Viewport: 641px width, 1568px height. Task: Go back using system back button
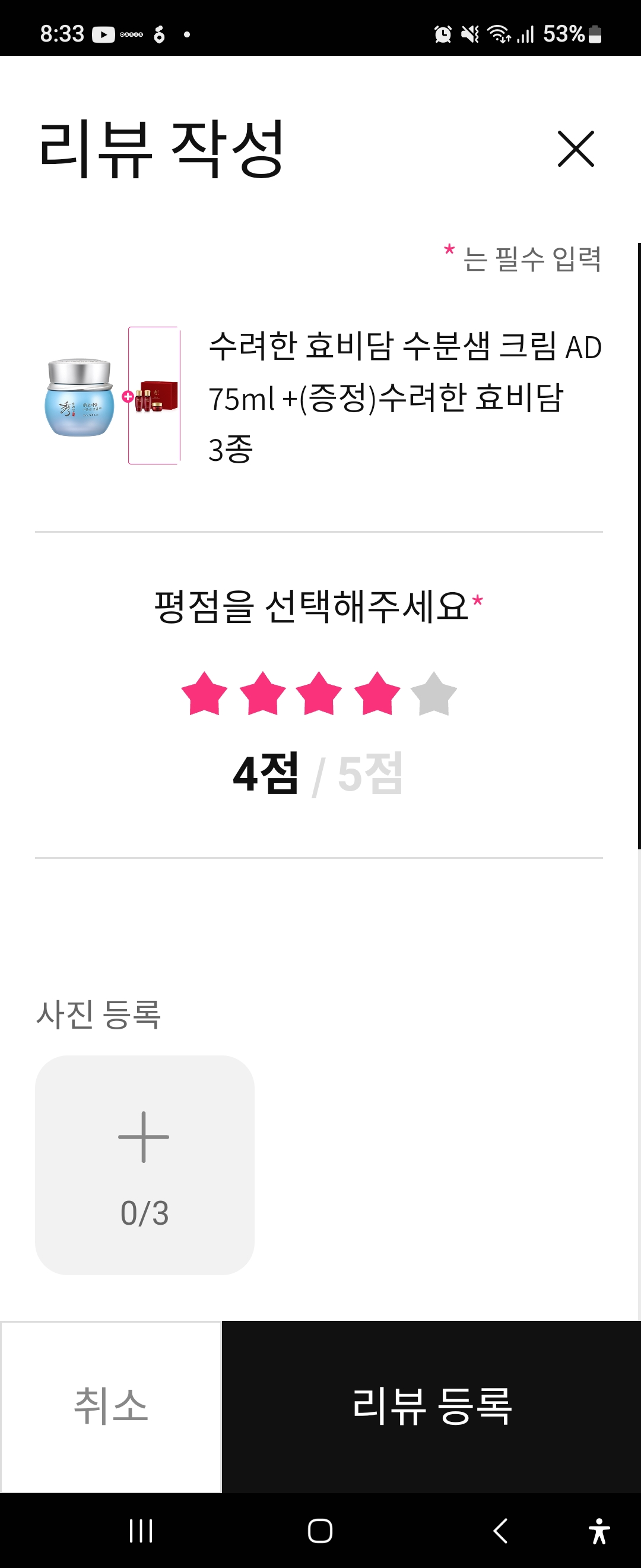click(500, 1530)
